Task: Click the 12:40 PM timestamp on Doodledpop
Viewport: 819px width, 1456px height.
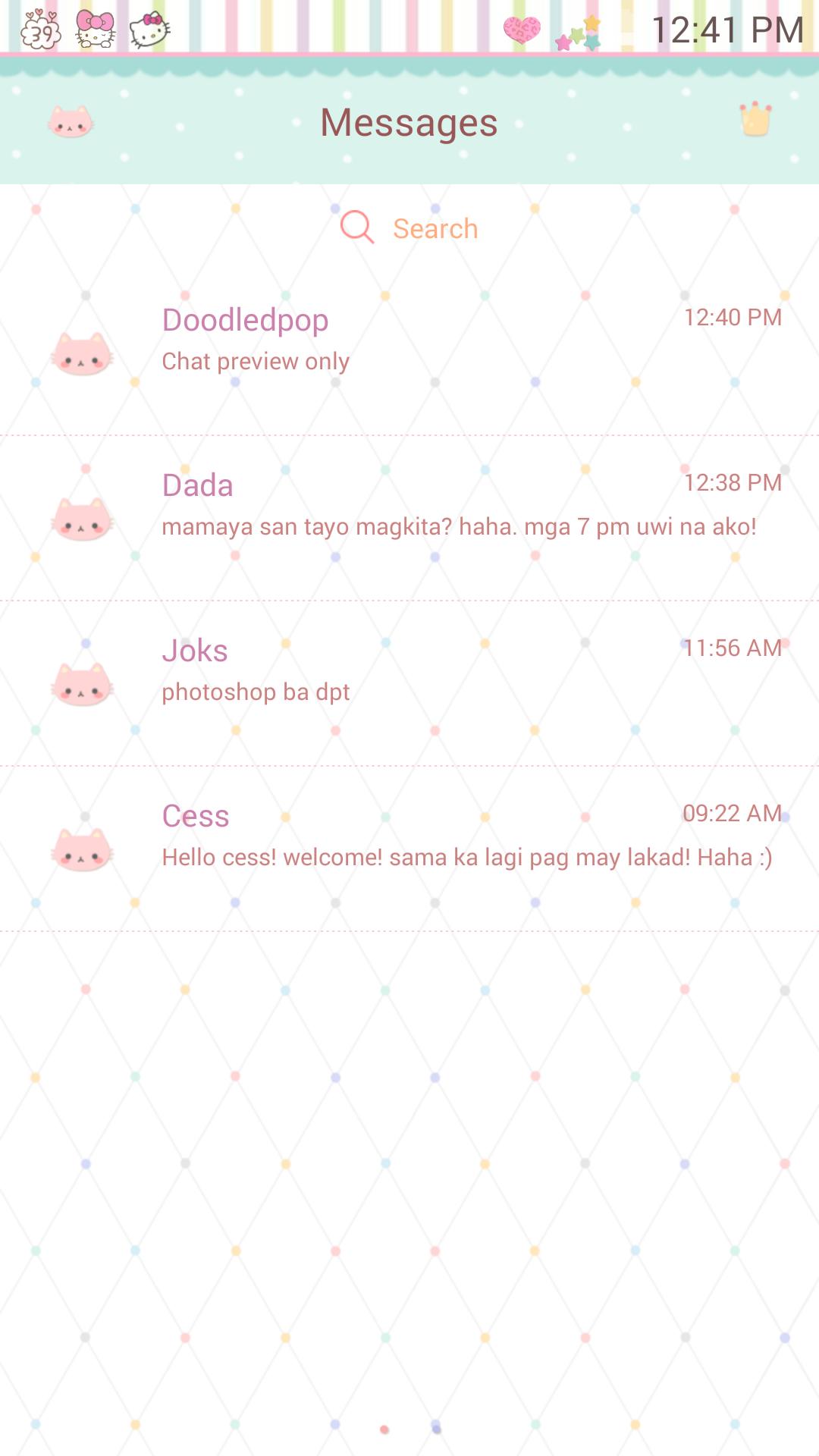Action: point(732,318)
